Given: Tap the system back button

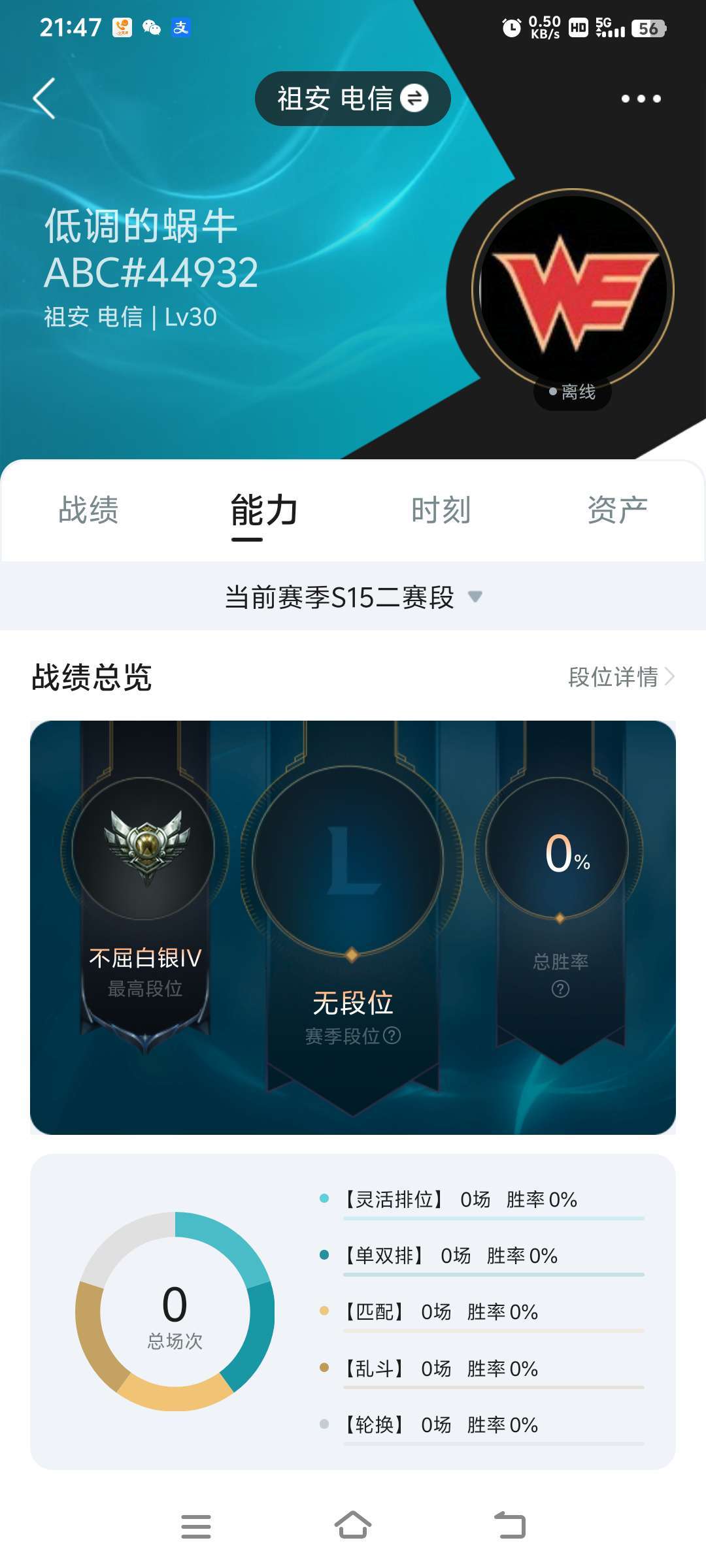Looking at the screenshot, I should [x=510, y=1526].
